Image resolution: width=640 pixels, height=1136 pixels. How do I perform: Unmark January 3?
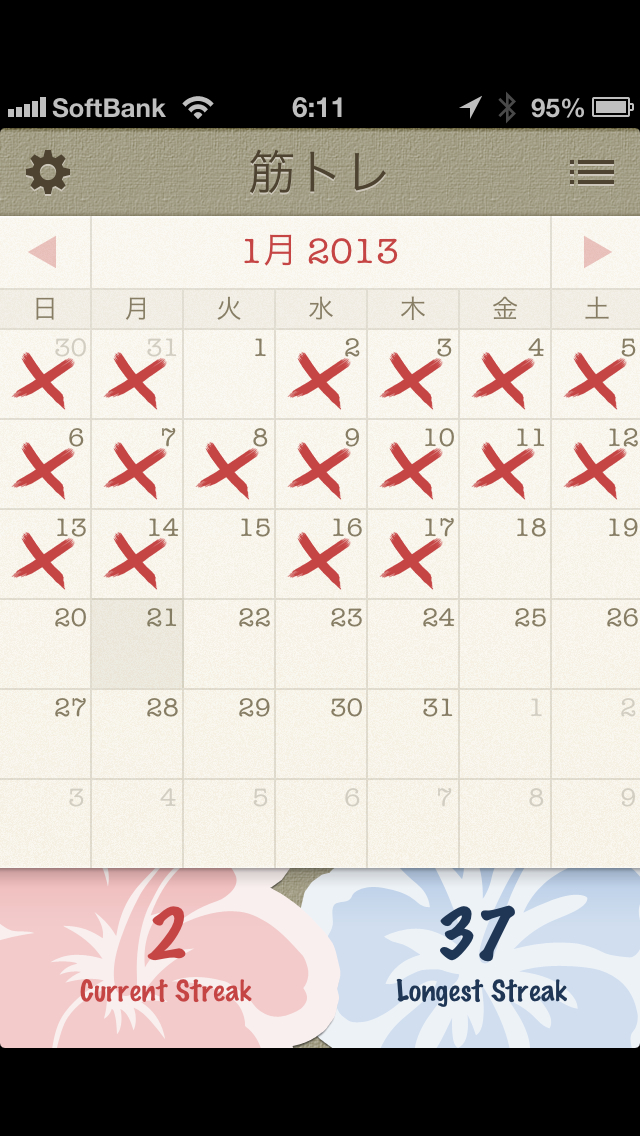pos(413,375)
